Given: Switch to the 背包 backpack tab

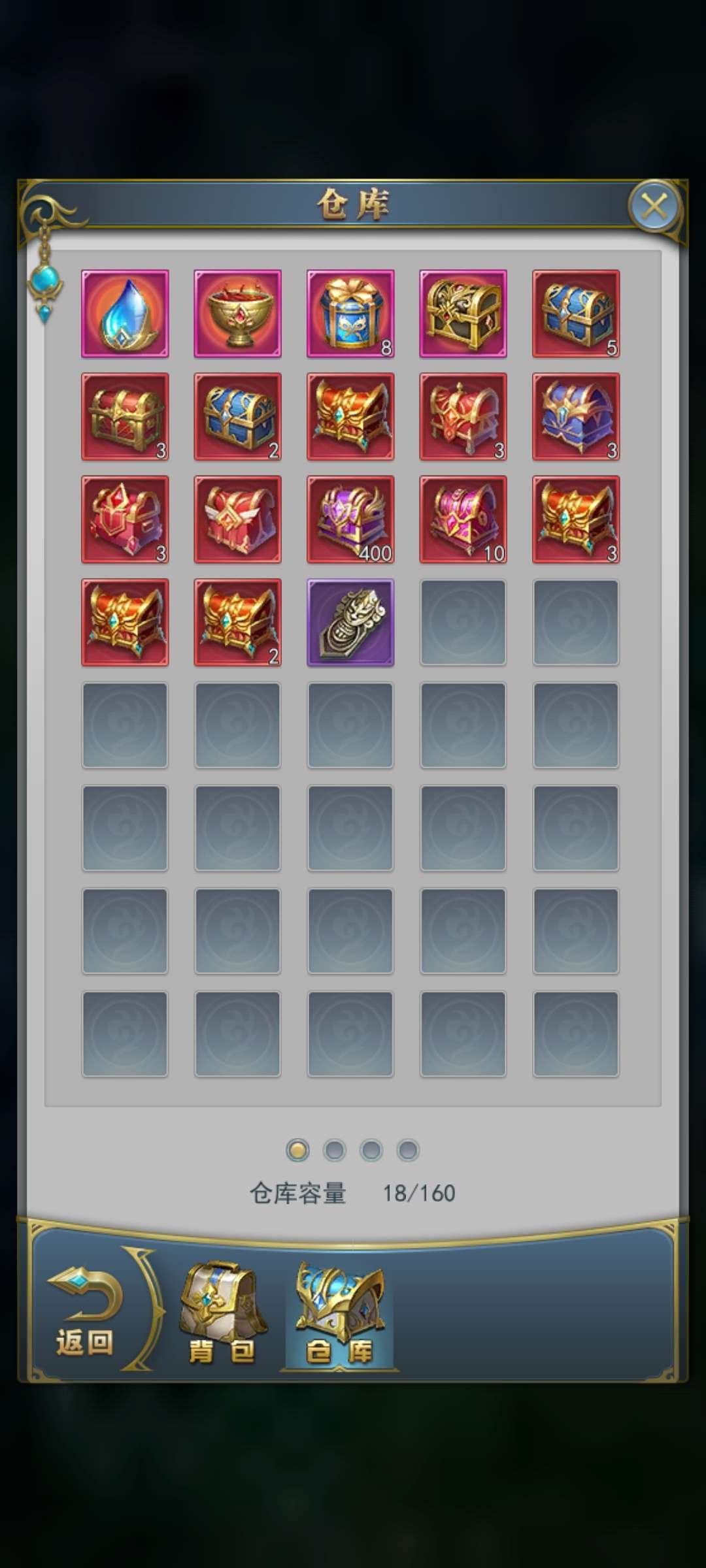Looking at the screenshot, I should pyautogui.click(x=222, y=1313).
